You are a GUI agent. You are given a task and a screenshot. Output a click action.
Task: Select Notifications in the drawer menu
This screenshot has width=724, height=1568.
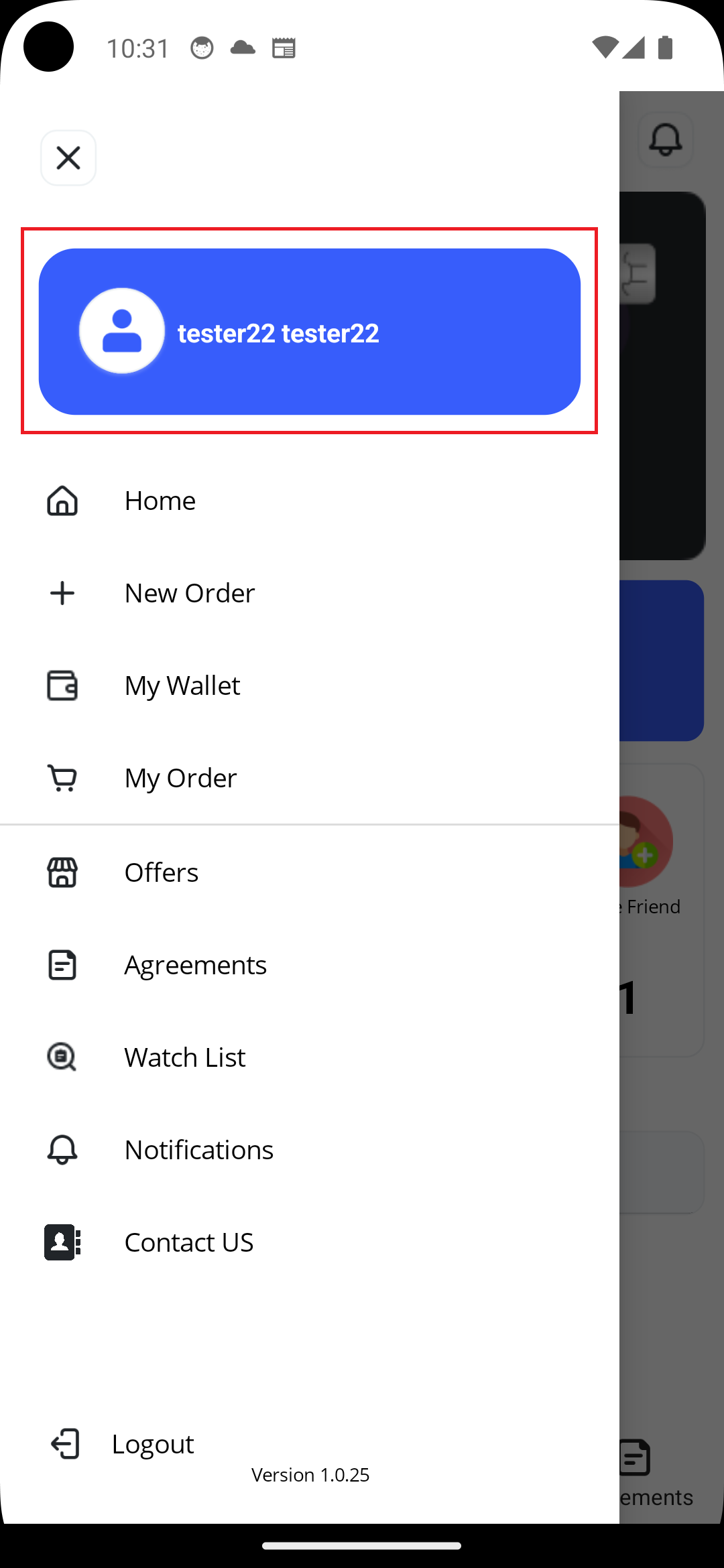198,1150
